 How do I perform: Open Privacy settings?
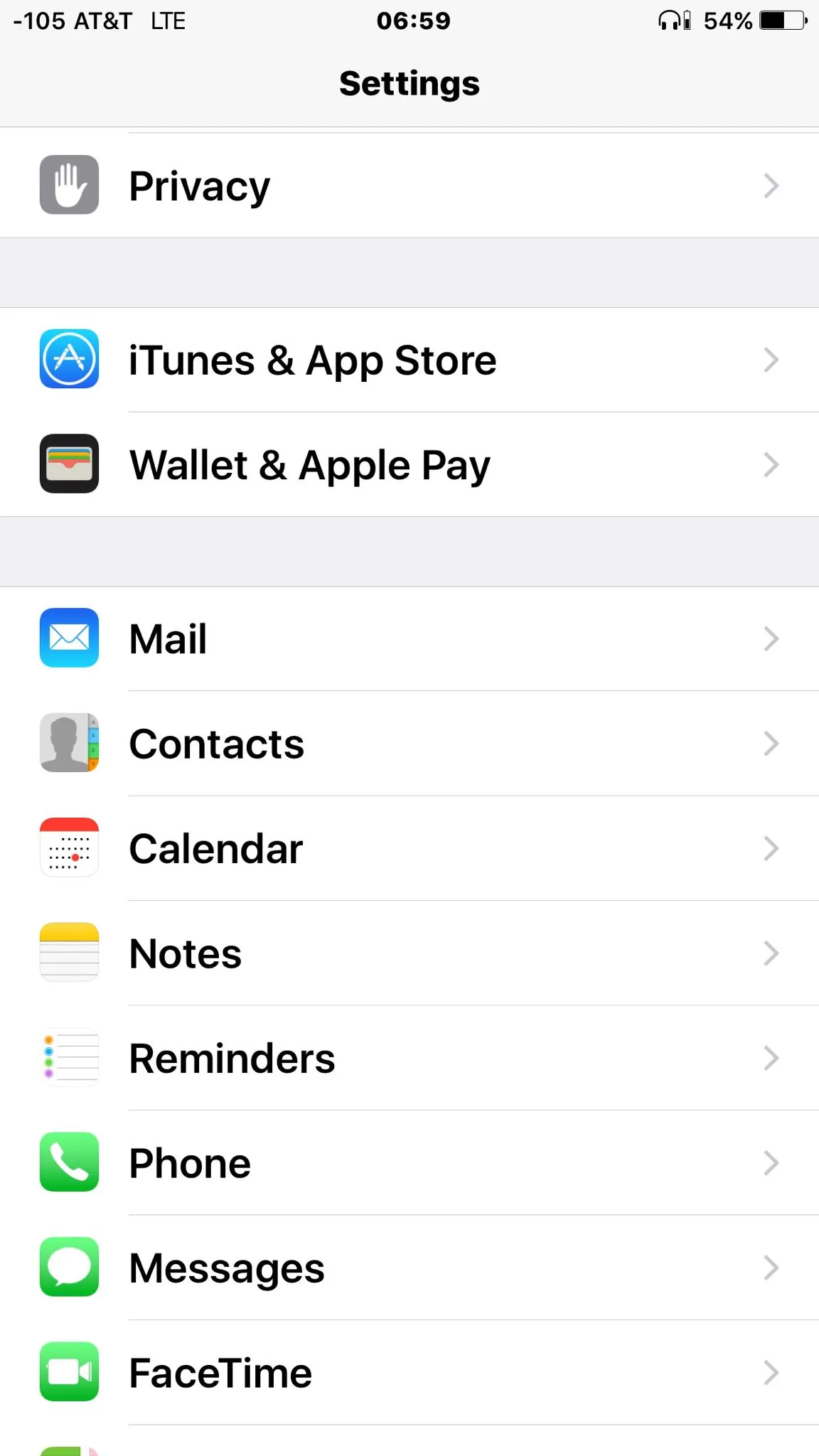click(x=409, y=186)
